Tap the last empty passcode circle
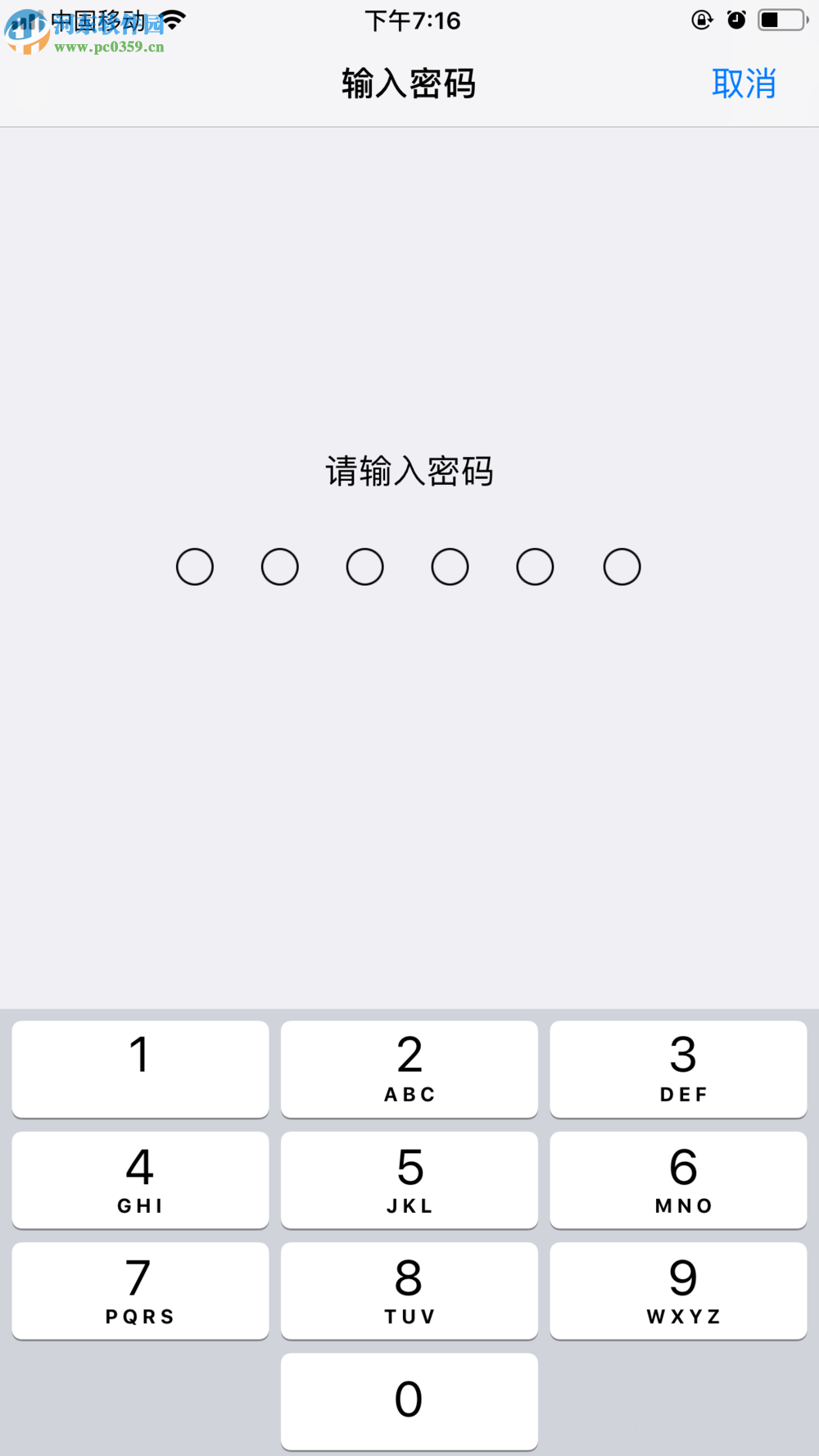Image resolution: width=819 pixels, height=1456 pixels. pos(620,566)
